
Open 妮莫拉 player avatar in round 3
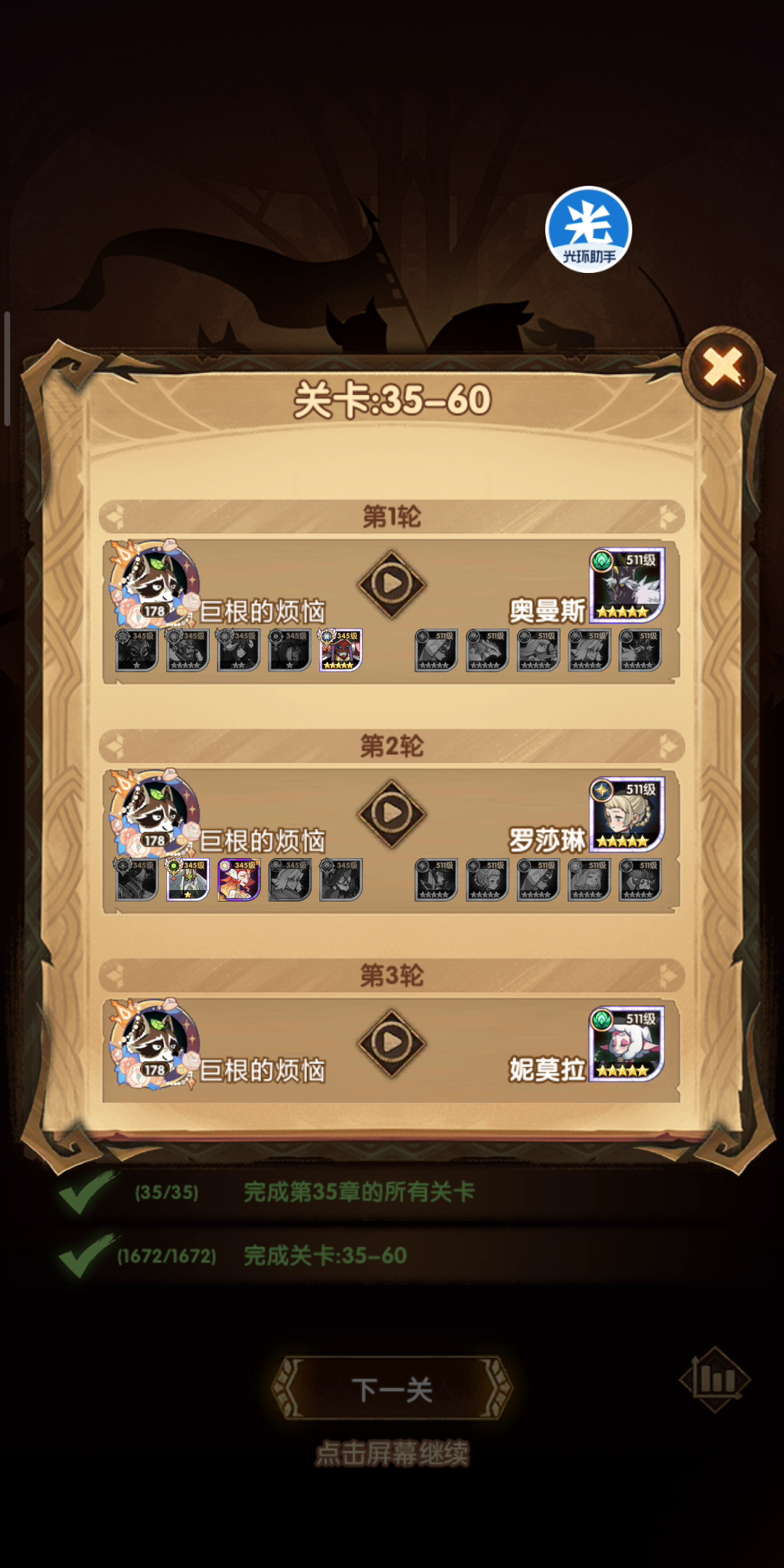tap(626, 1044)
